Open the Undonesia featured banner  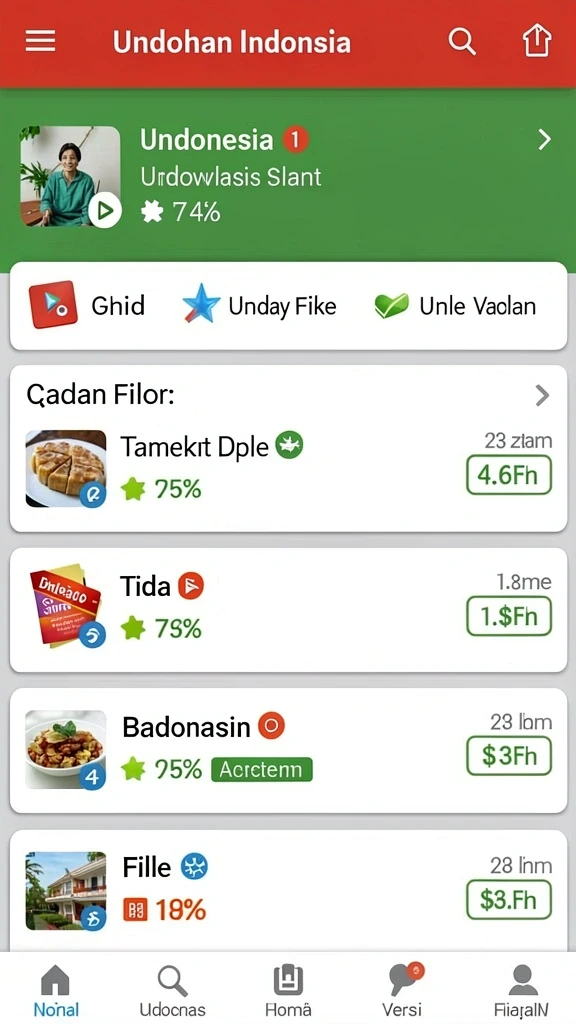tap(288, 176)
